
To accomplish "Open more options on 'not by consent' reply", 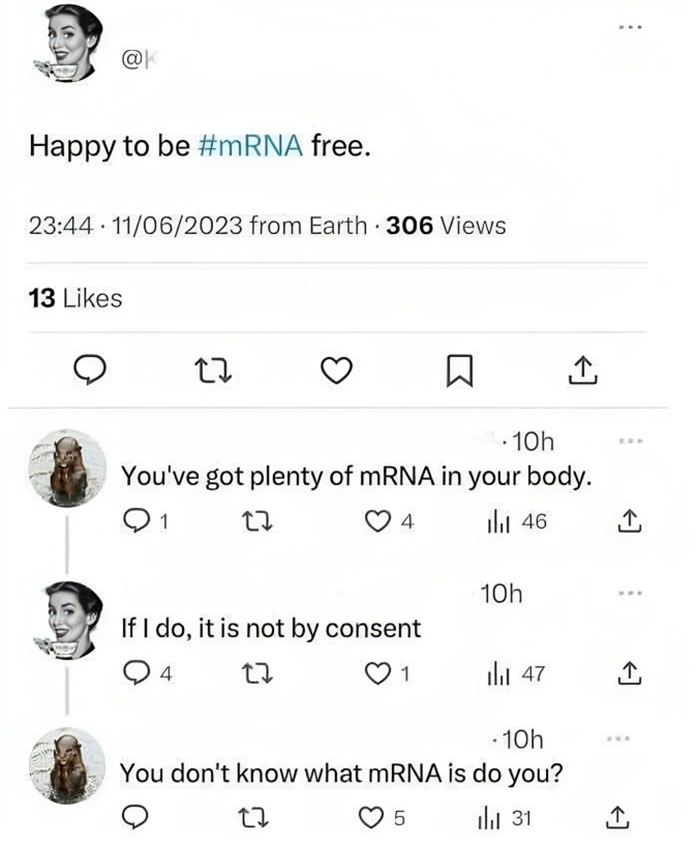I will coord(625,594).
